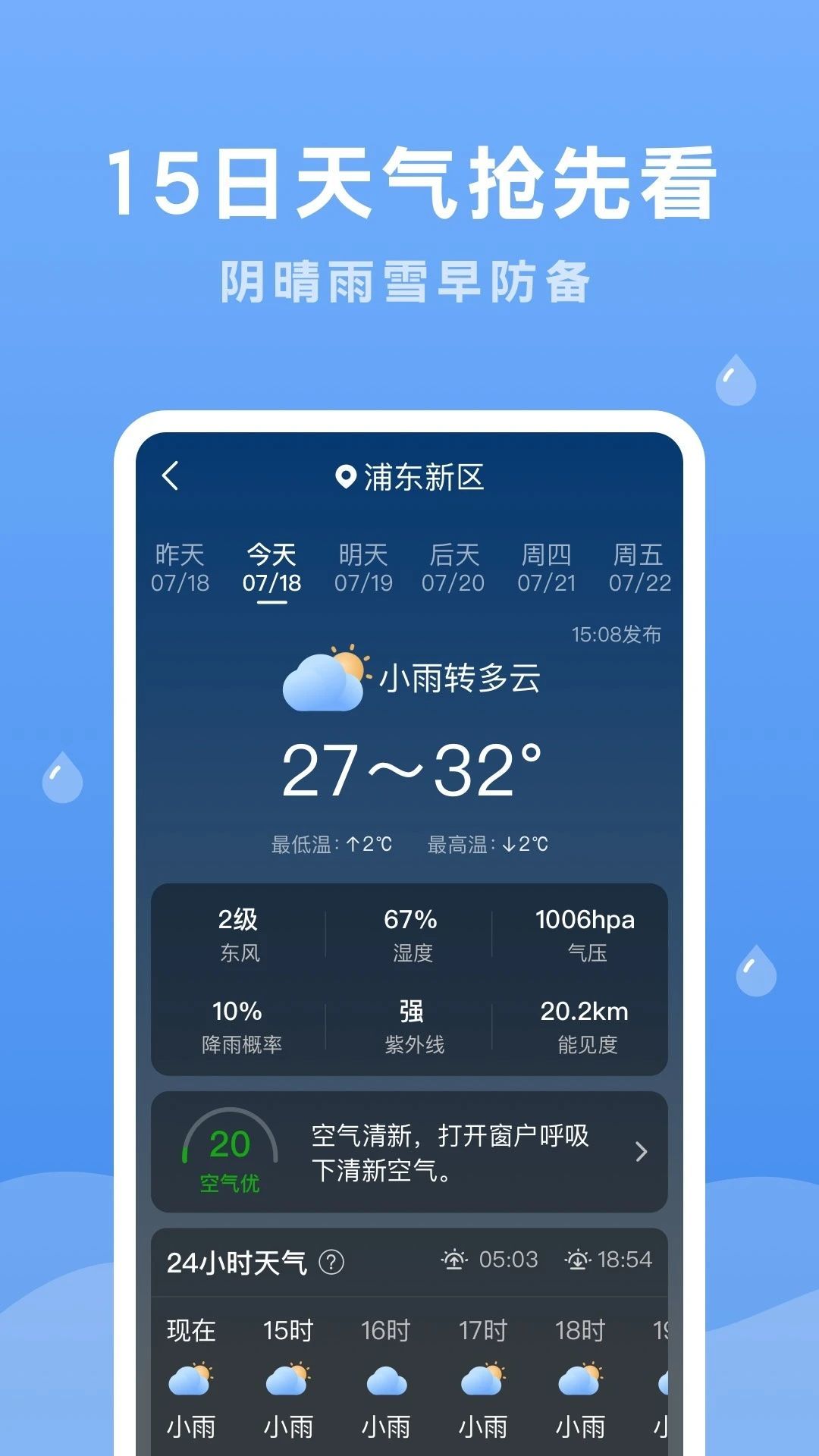Select the 今天 07/18 tab

click(x=270, y=569)
